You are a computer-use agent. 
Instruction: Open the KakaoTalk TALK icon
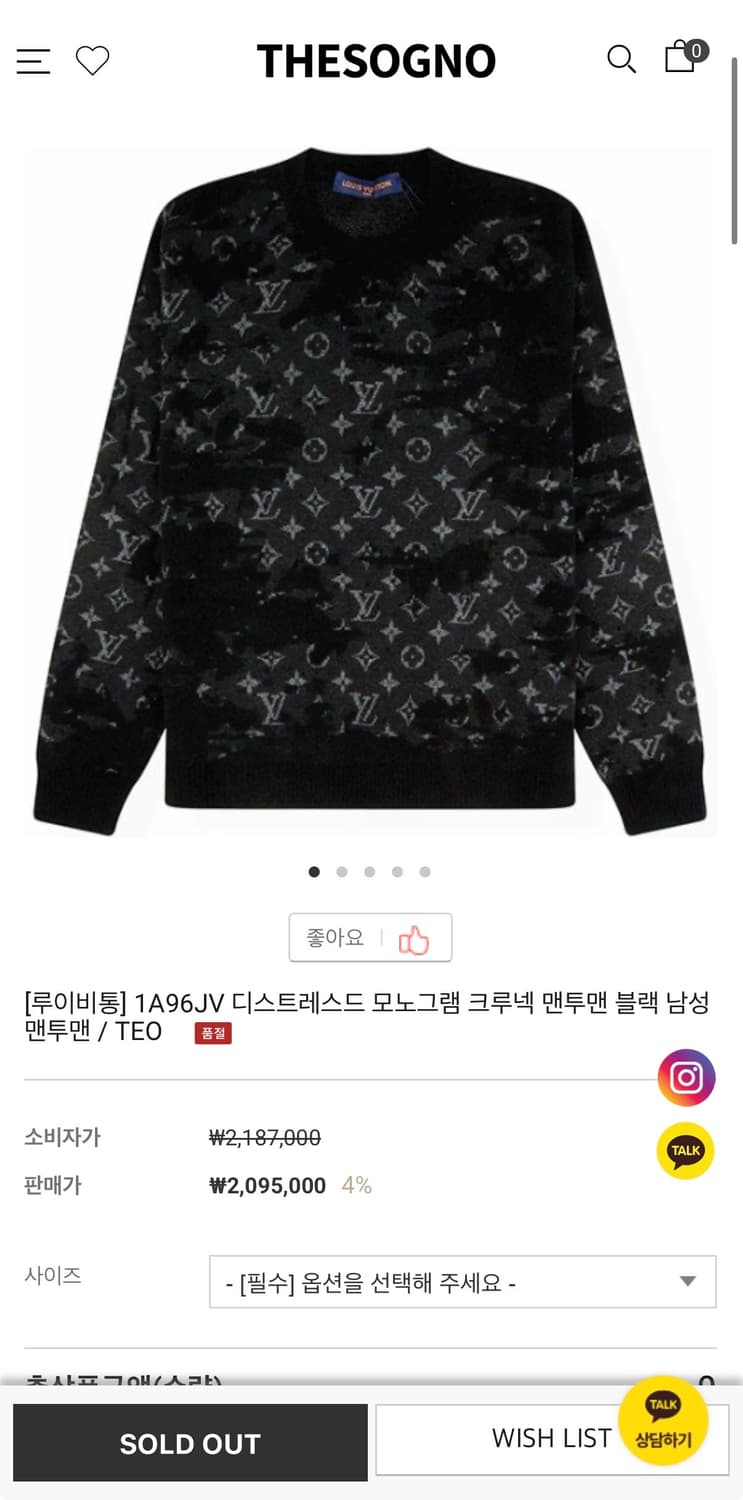(685, 1151)
